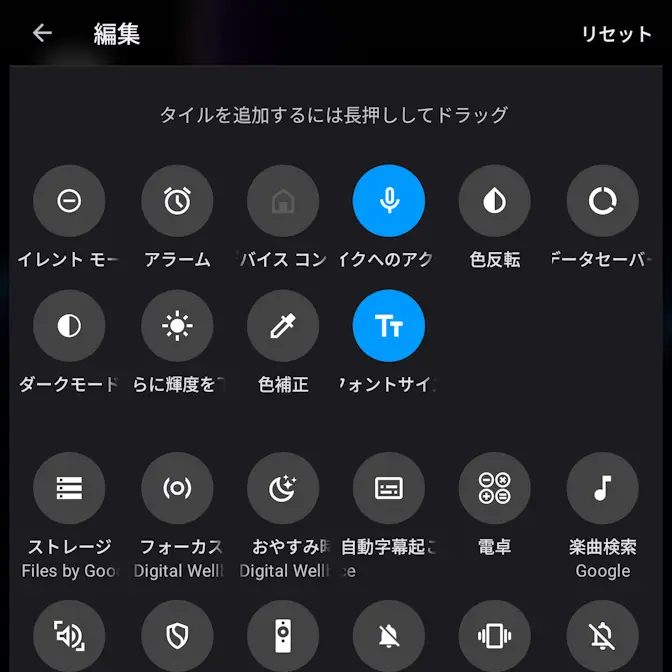The width and height of the screenshot is (672, 672).
Task: Select the silent mode tile
Action: (69, 201)
